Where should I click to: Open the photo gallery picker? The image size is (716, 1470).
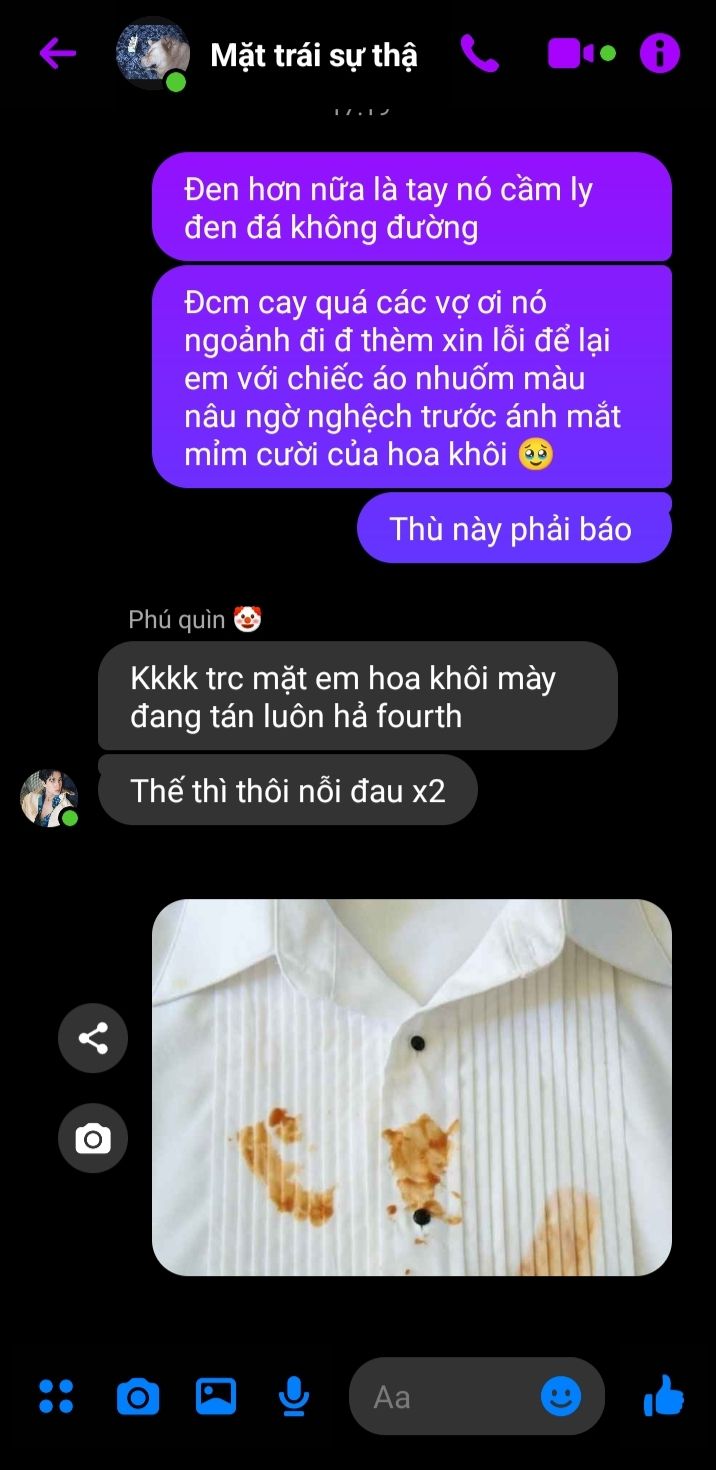click(216, 1396)
